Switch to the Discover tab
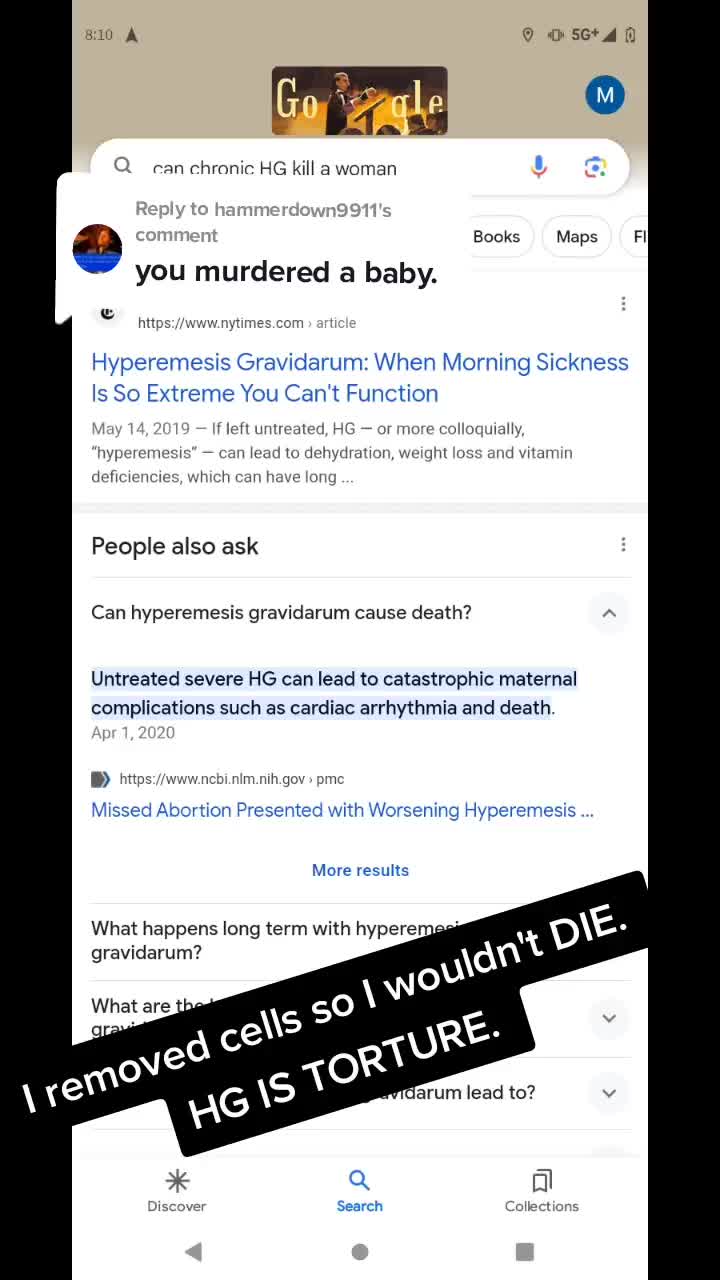The image size is (720, 1280). coord(177,1191)
